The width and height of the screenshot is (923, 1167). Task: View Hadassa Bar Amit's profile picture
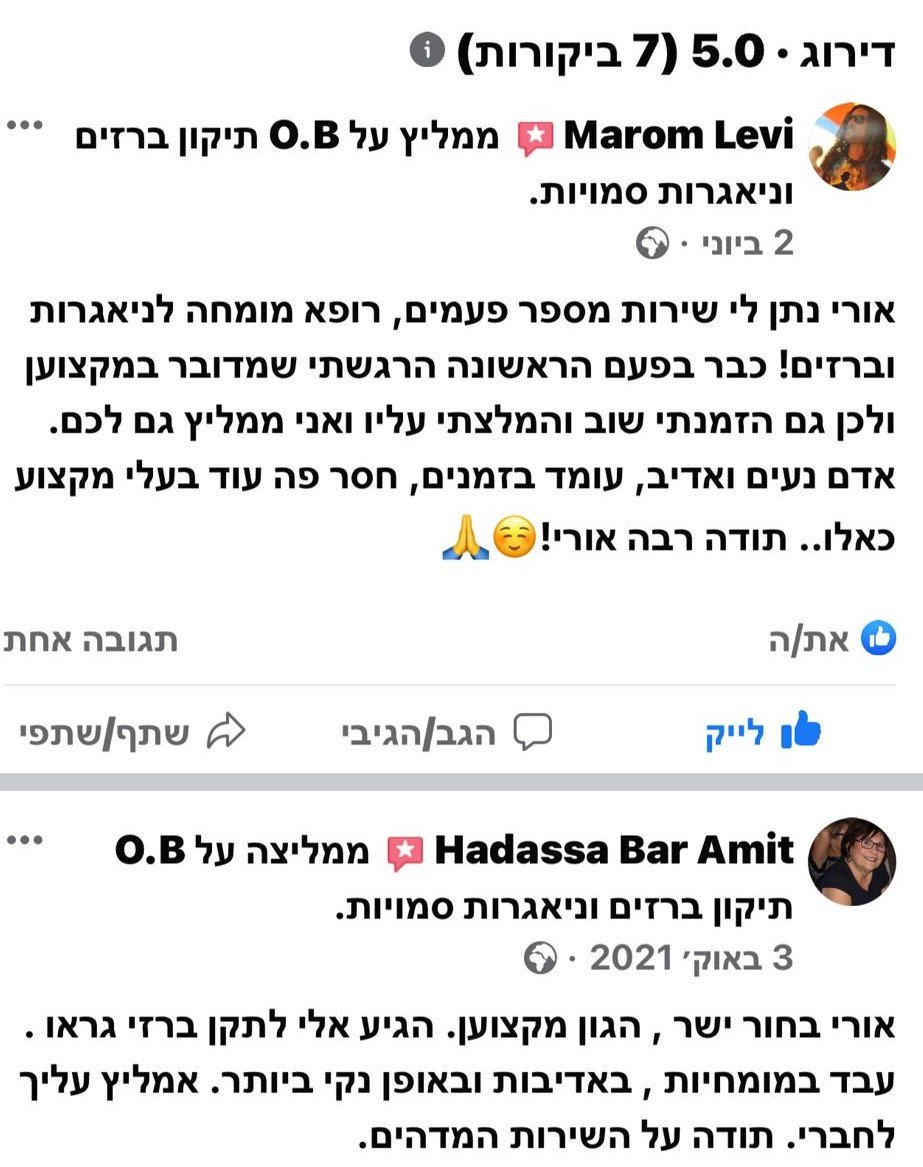tap(851, 861)
